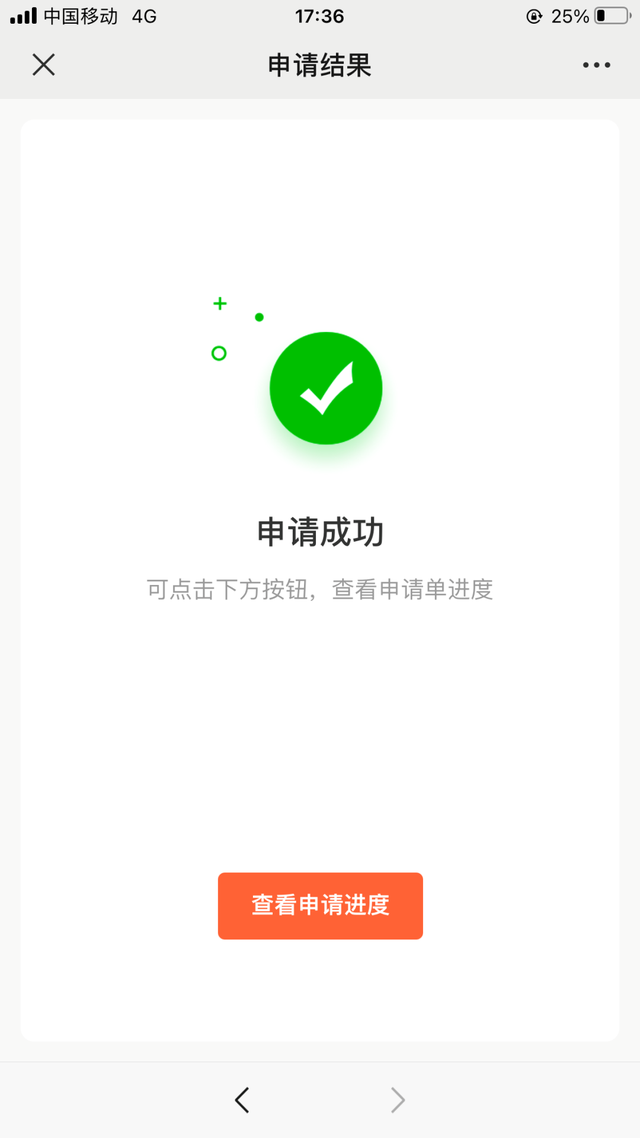The height and width of the screenshot is (1138, 640).
Task: Close the 申请结果 page with the X
Action: pos(44,65)
